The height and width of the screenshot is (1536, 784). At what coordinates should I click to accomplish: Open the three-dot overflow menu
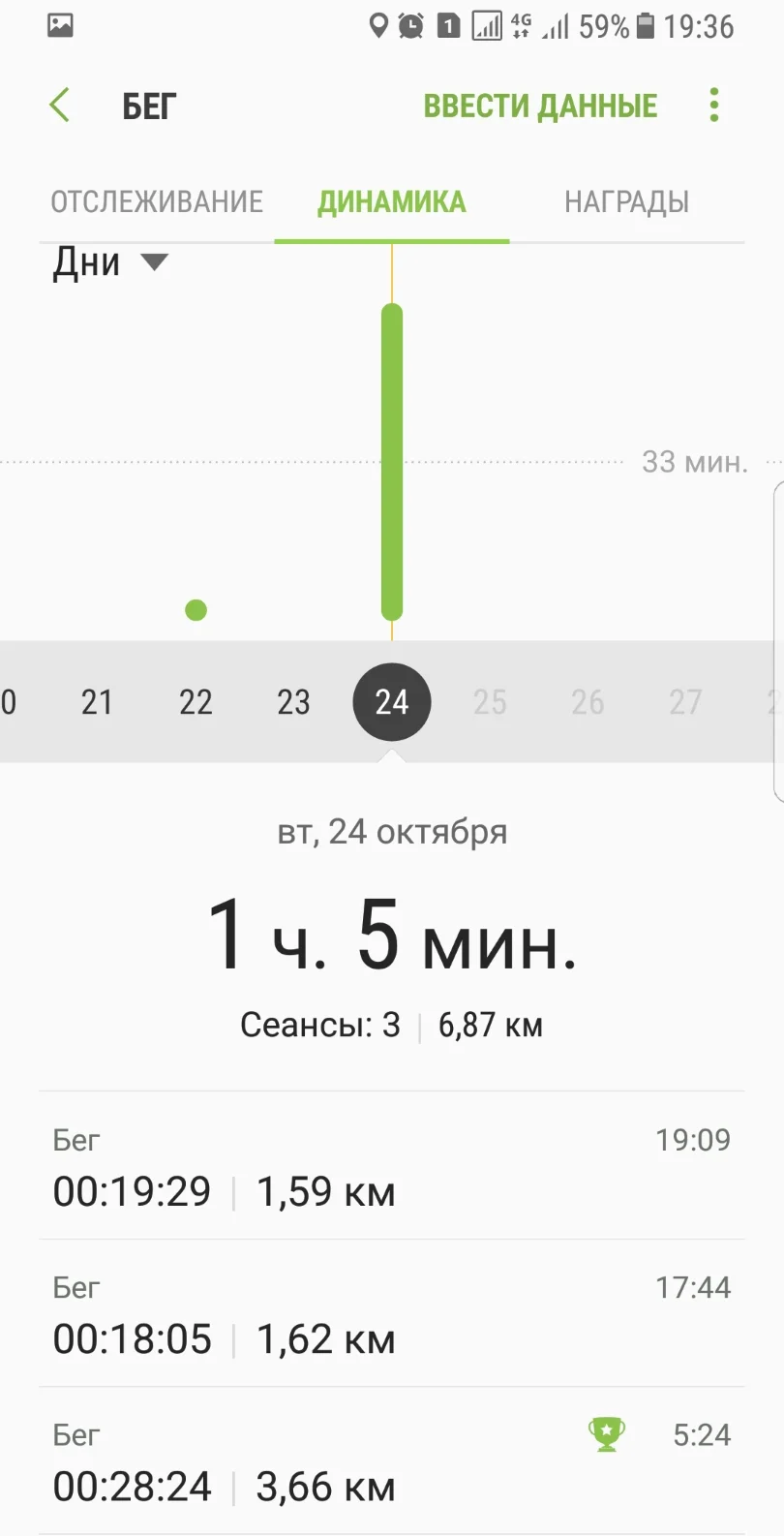click(x=714, y=105)
